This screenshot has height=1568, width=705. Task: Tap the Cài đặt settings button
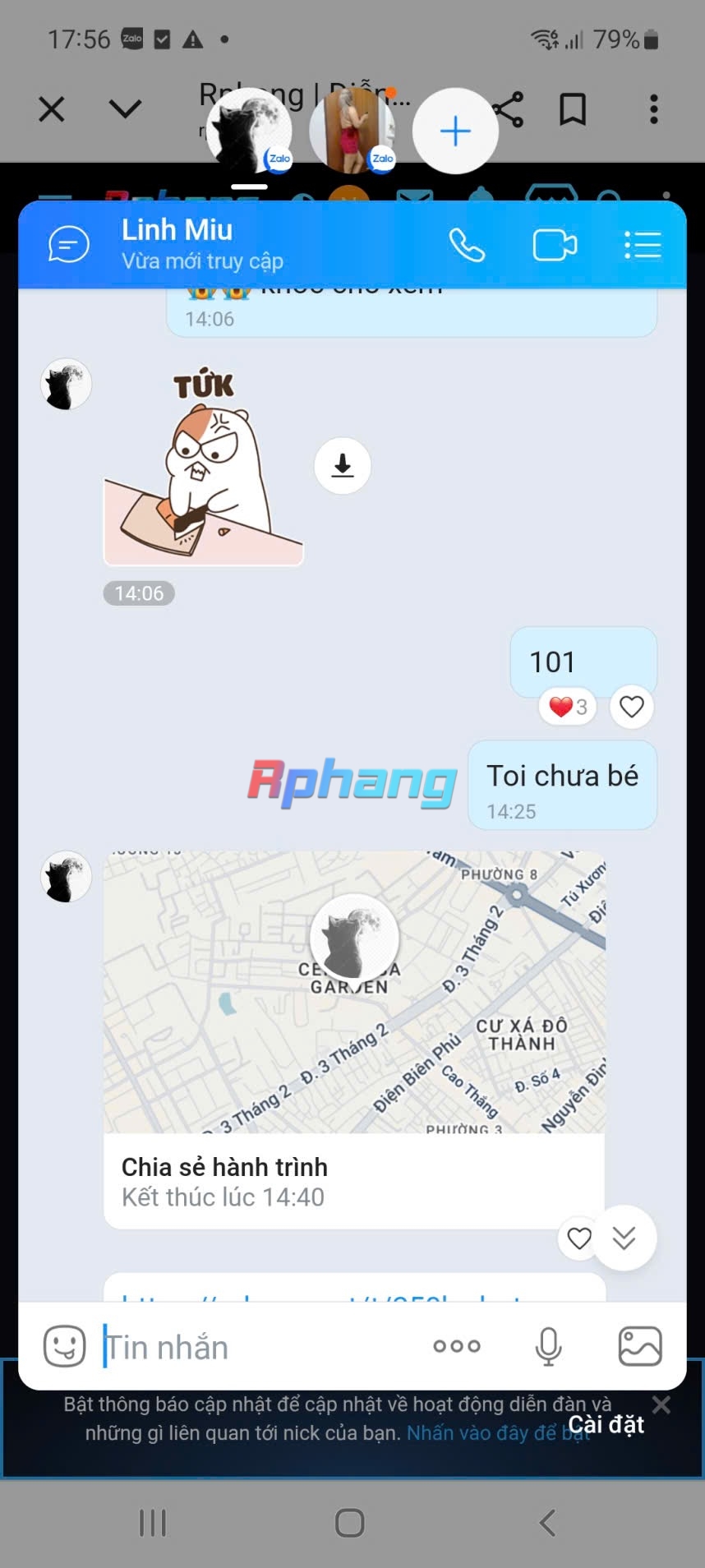tap(606, 1424)
